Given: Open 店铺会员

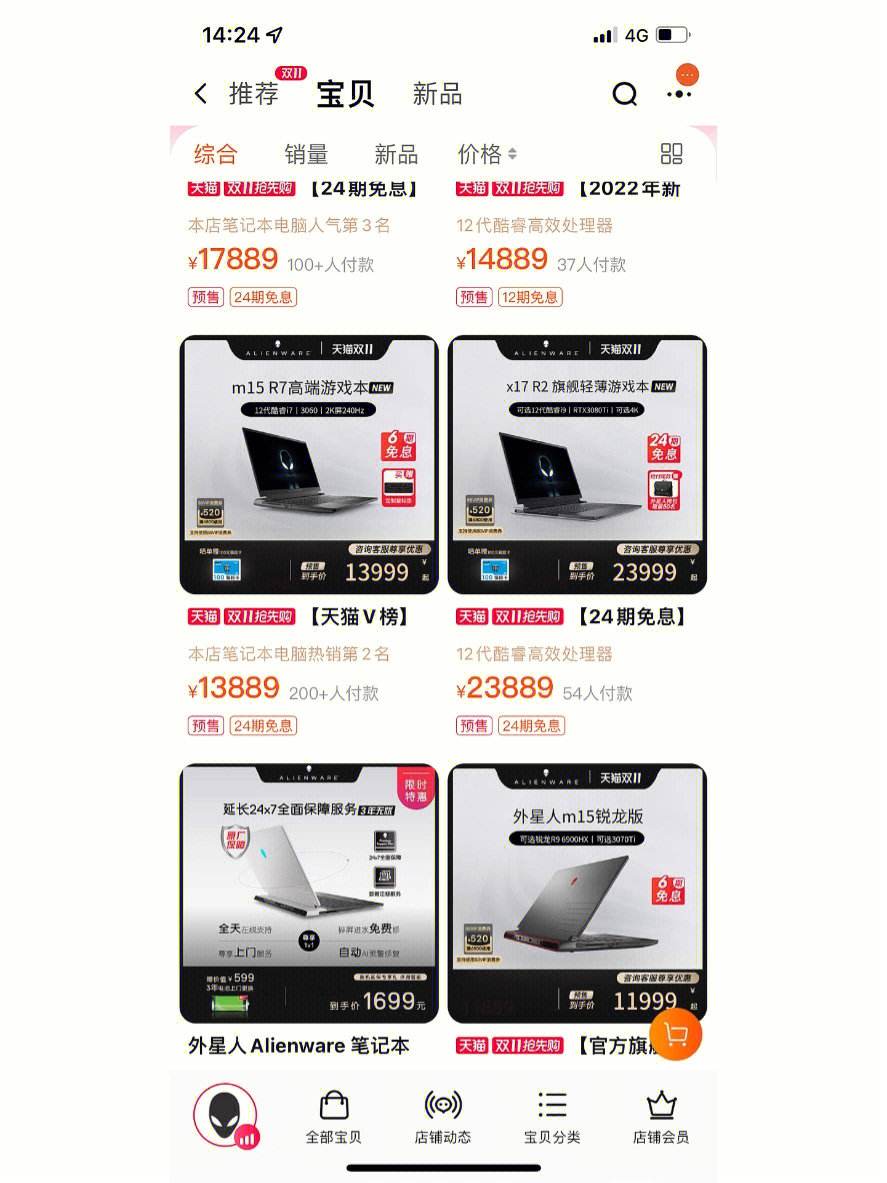Looking at the screenshot, I should [660, 1116].
